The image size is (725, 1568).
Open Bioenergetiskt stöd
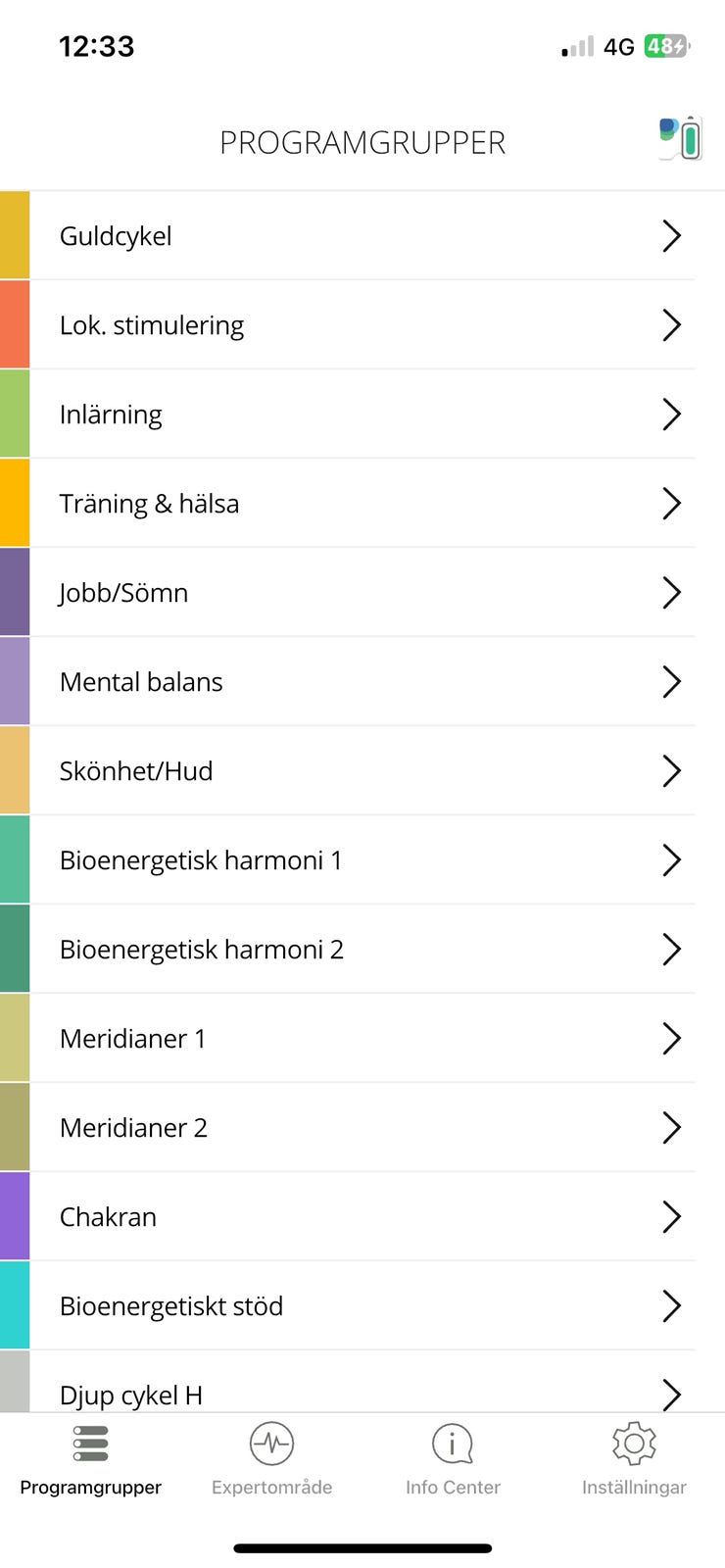[362, 1305]
